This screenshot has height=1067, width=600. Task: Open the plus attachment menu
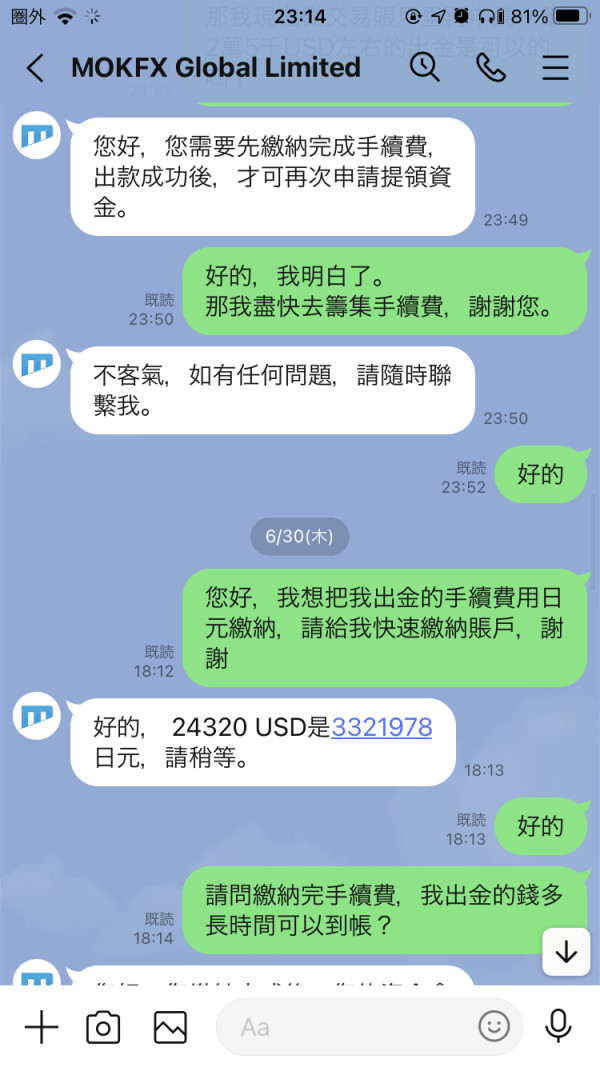point(41,1026)
